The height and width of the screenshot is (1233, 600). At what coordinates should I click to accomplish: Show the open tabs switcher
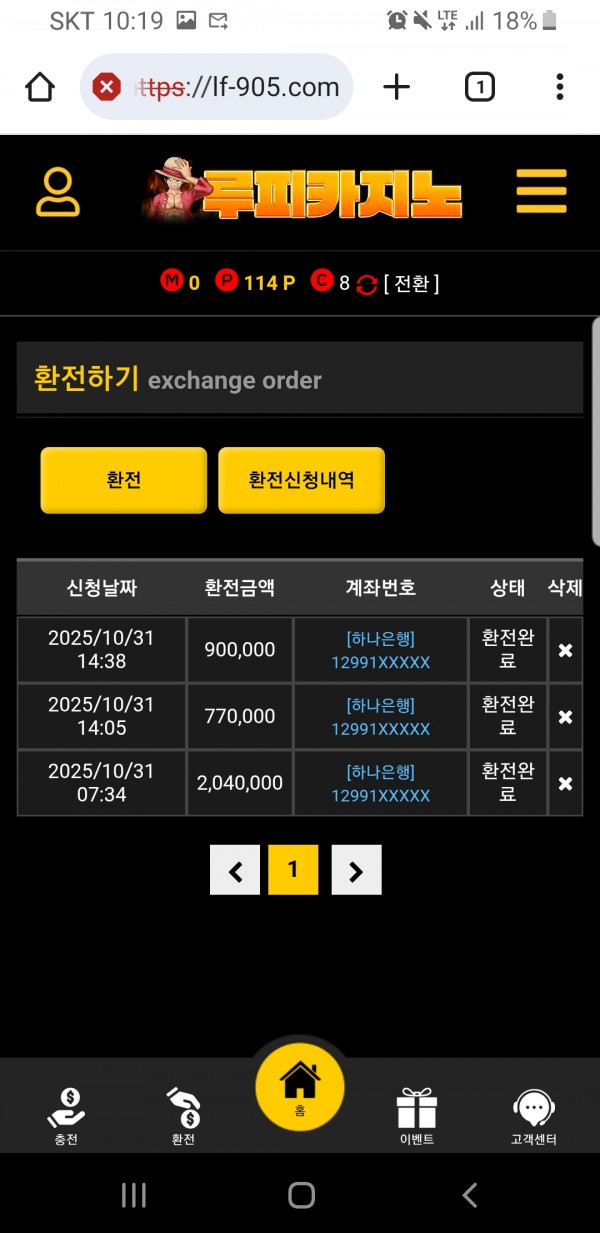[x=480, y=88]
